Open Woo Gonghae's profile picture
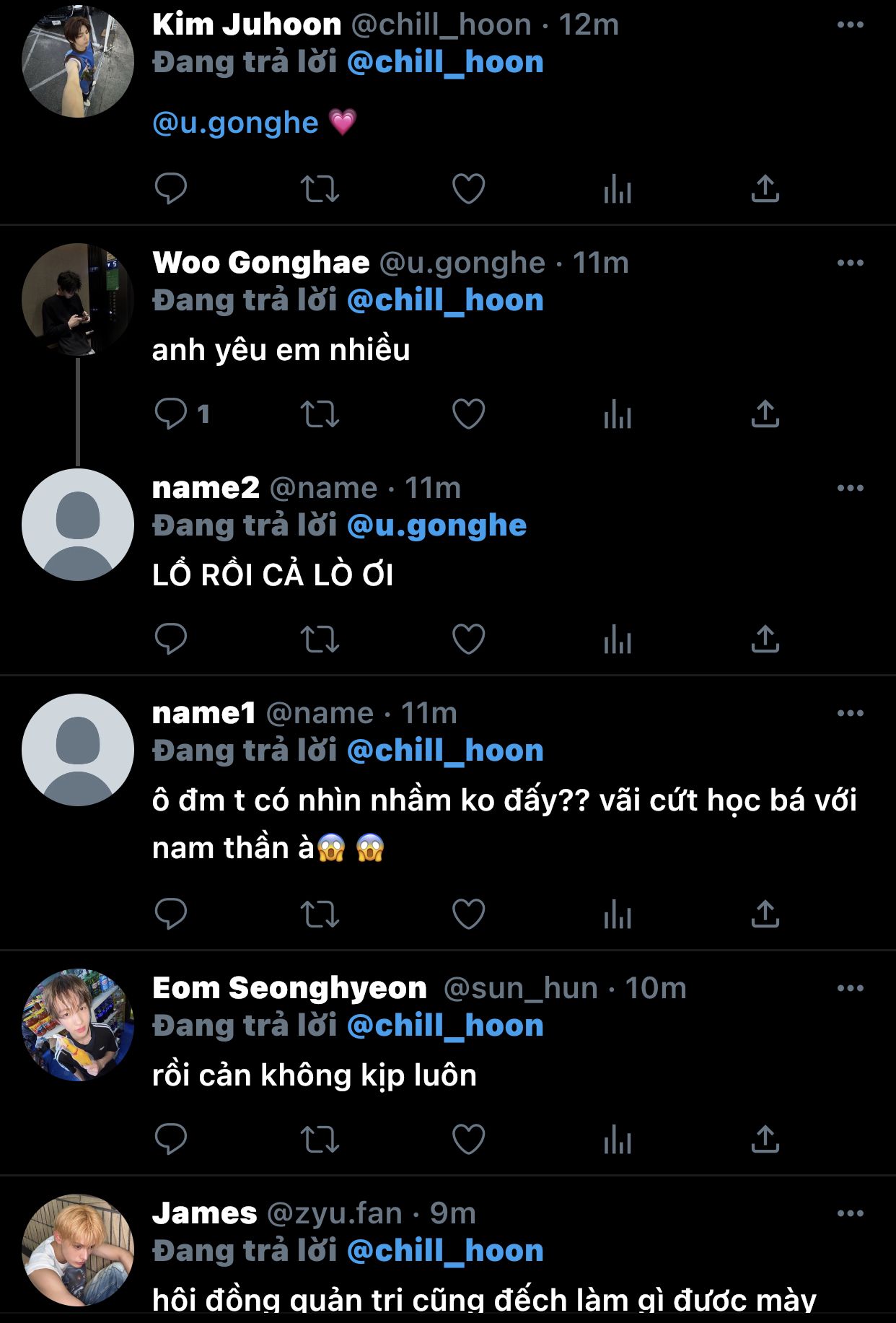The height and width of the screenshot is (1323, 896). pos(78,300)
